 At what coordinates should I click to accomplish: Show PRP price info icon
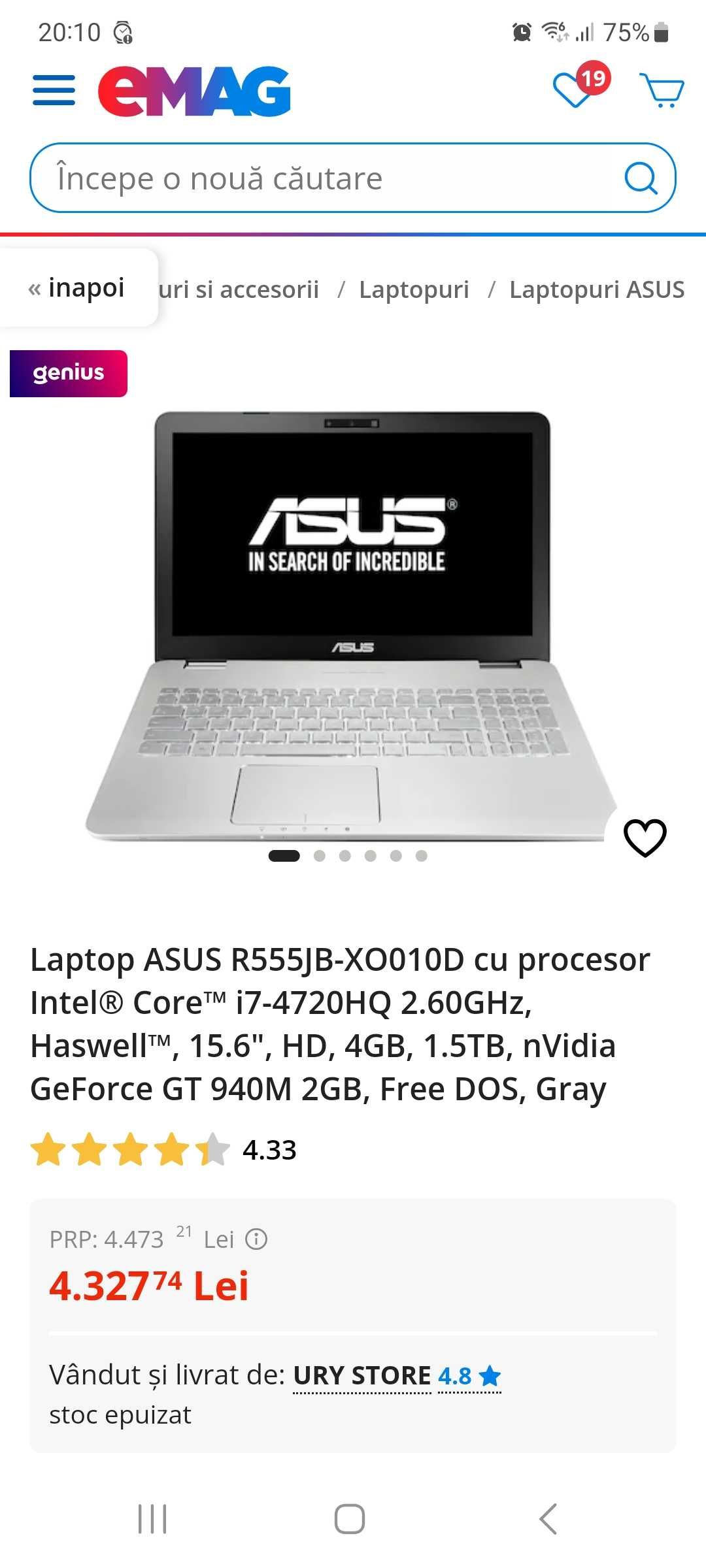256,1239
